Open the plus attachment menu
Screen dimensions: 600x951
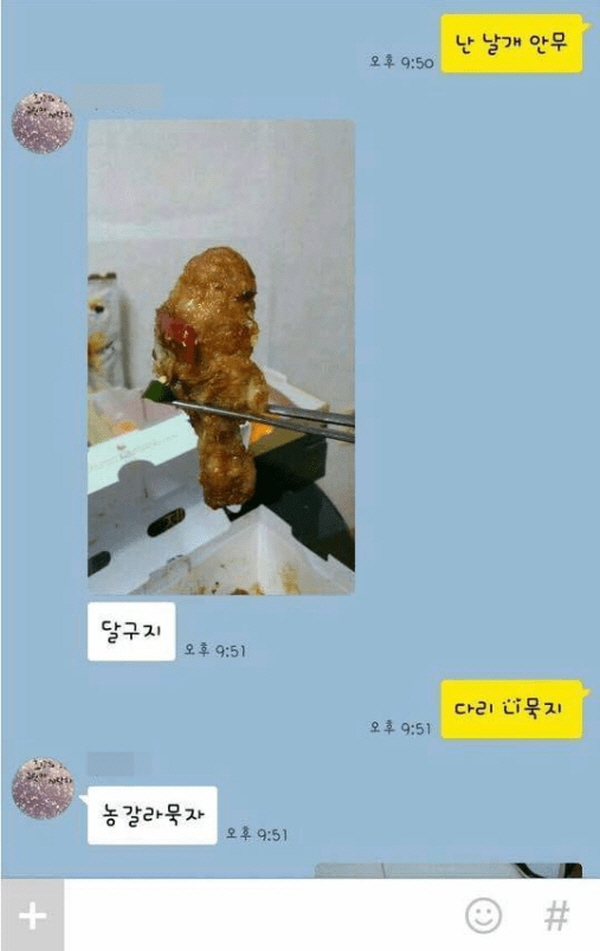(x=32, y=915)
